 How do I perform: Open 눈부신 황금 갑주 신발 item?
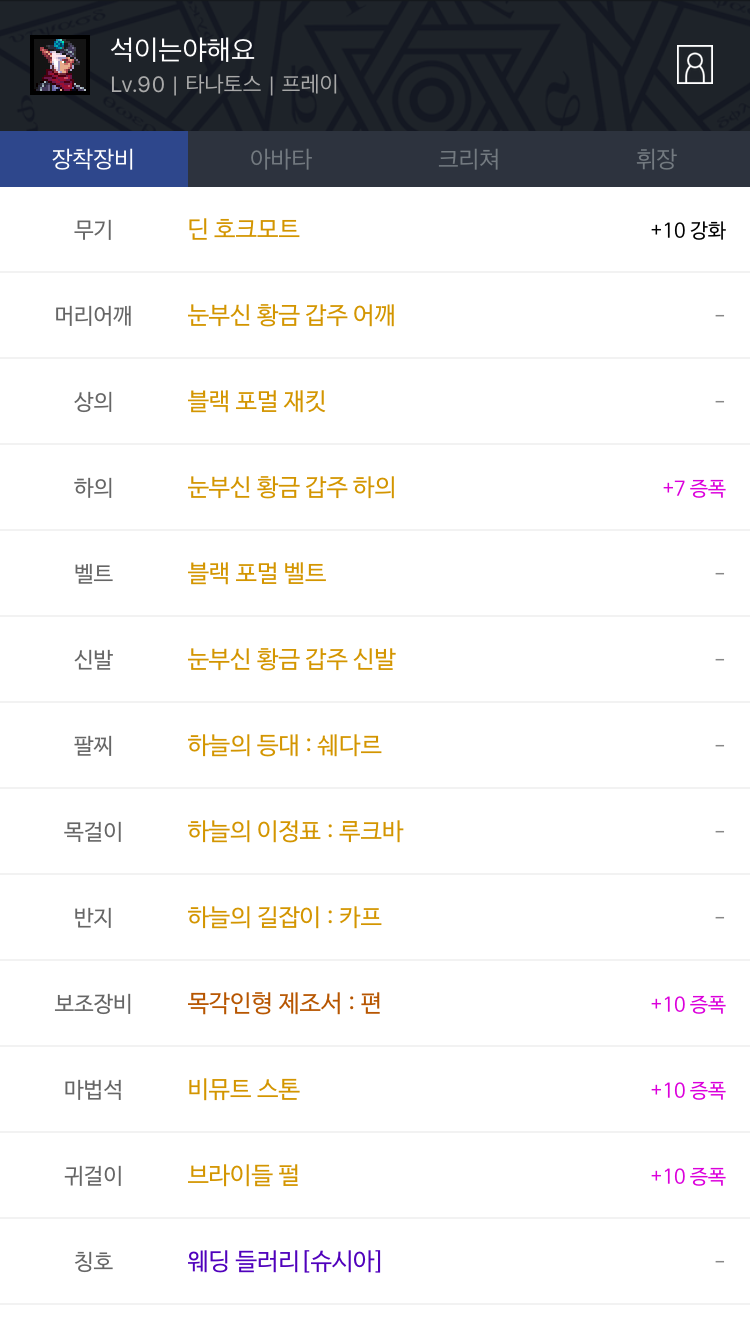pos(292,659)
